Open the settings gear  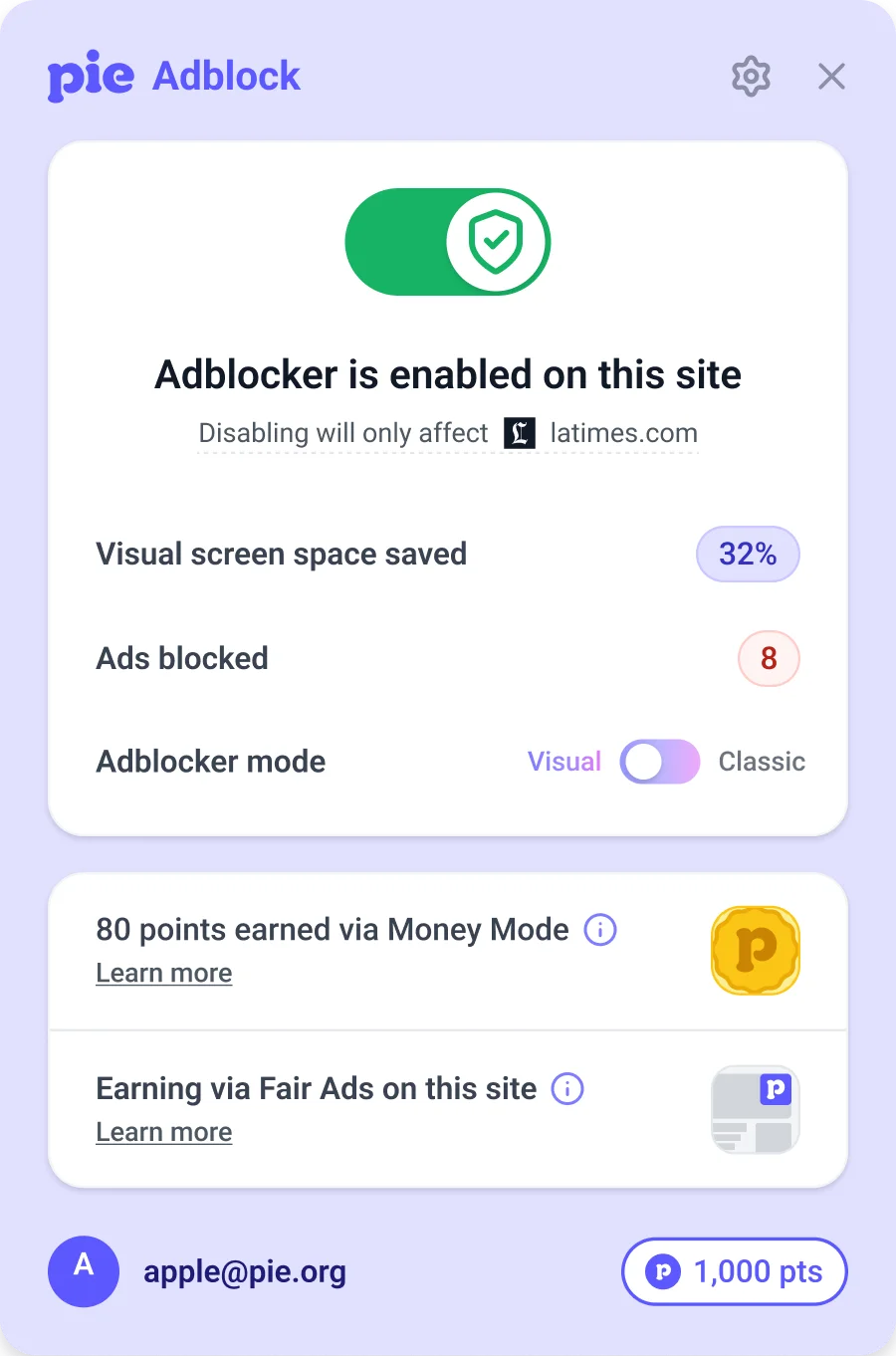[751, 77]
